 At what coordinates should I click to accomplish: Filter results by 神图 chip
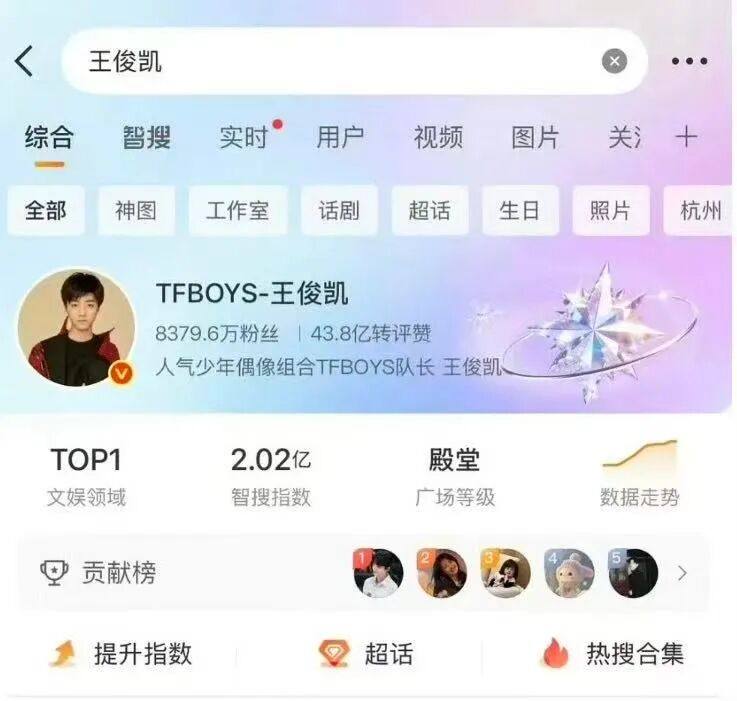137,211
